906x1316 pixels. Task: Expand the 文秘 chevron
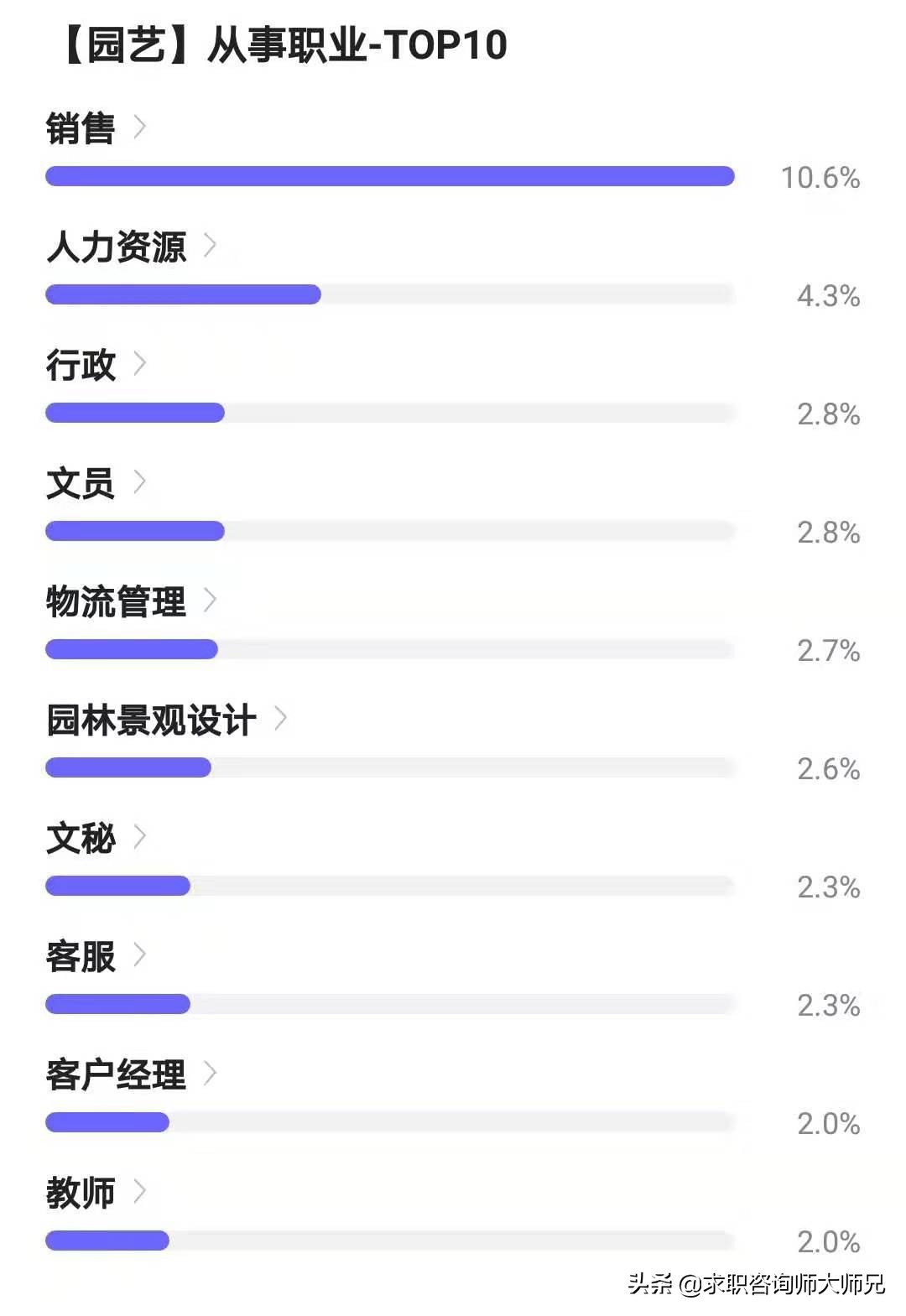click(x=142, y=838)
